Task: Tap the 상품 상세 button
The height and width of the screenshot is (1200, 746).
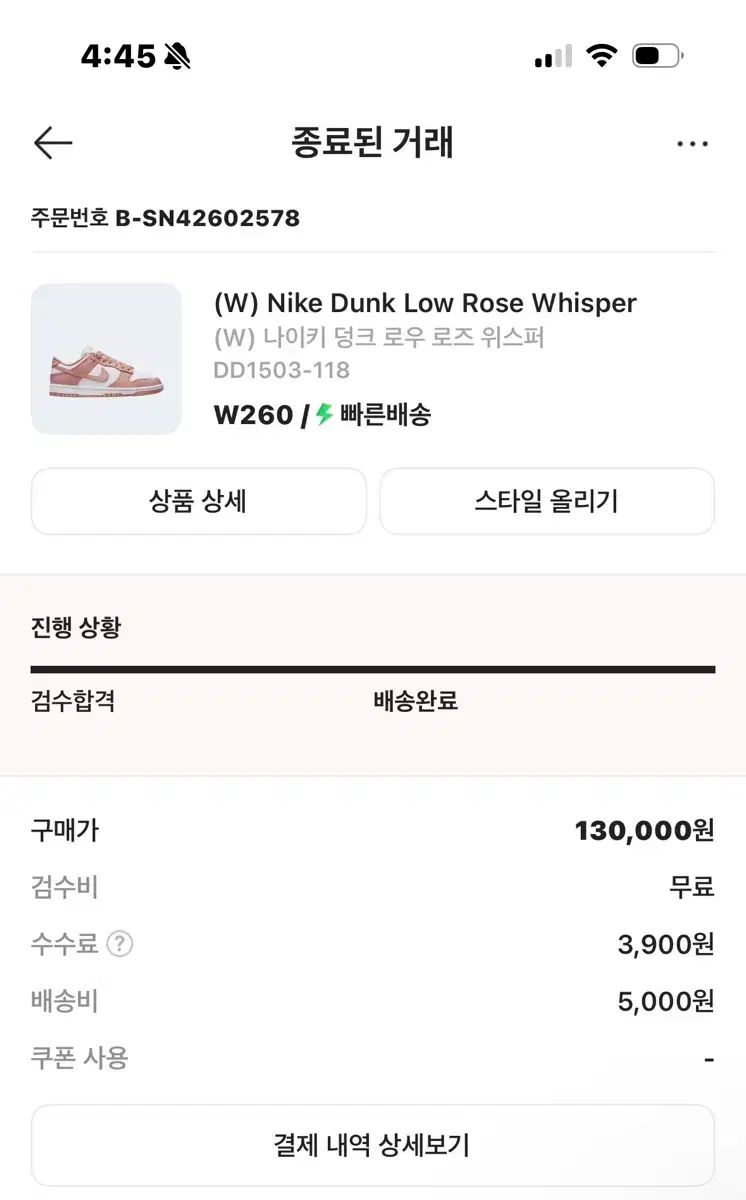Action: click(198, 501)
